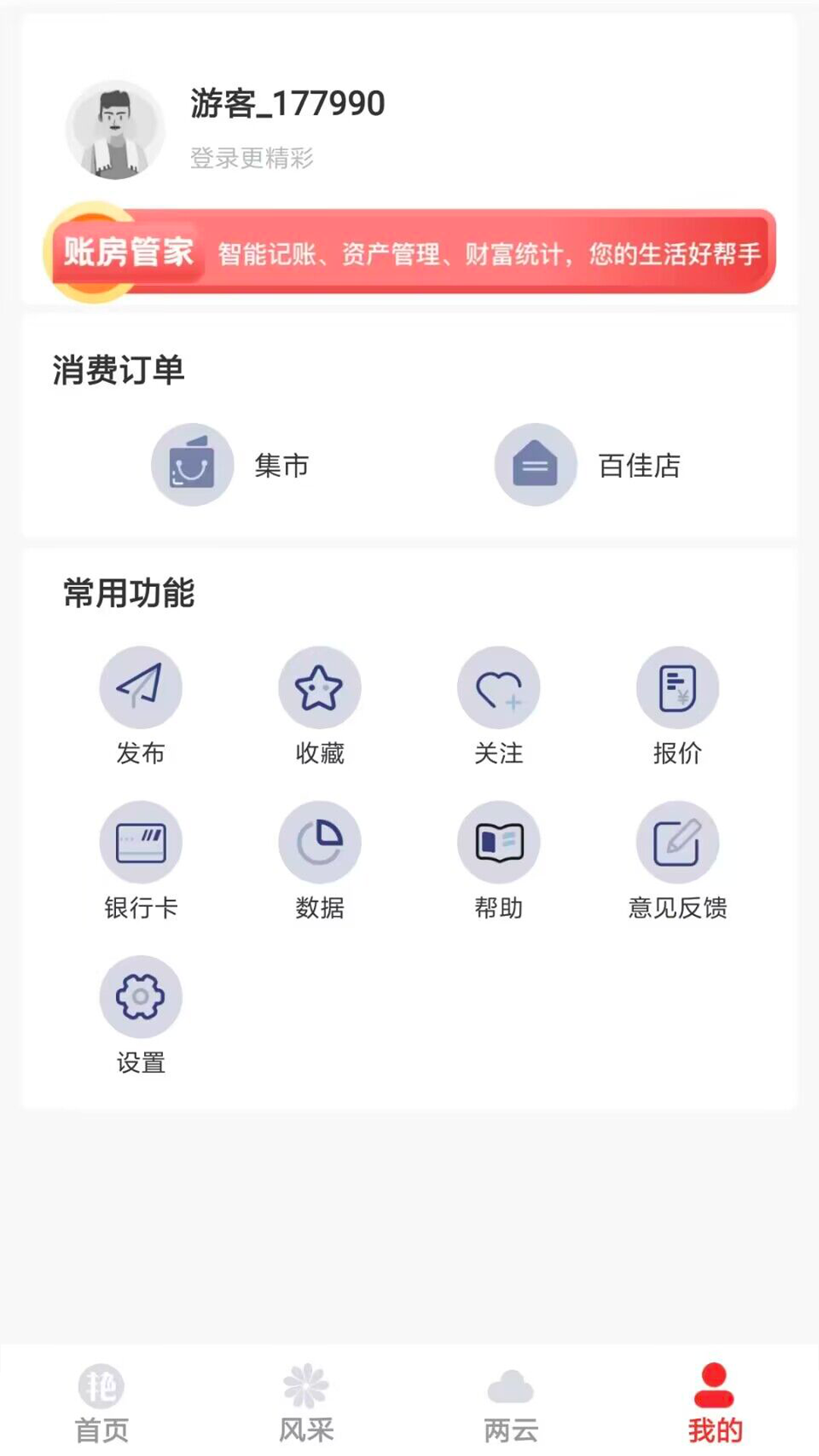
Task: Open the 银行卡 bank card icon
Action: (x=140, y=843)
